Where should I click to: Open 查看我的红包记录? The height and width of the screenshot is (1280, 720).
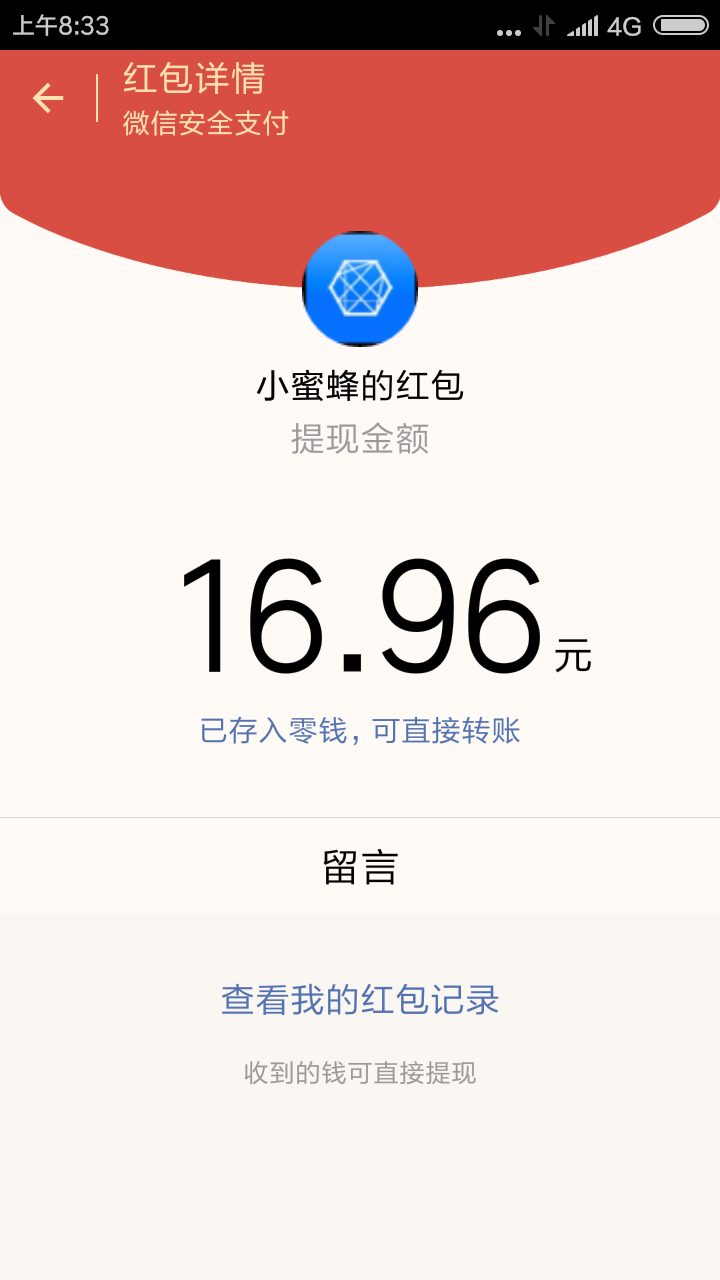point(360,1000)
